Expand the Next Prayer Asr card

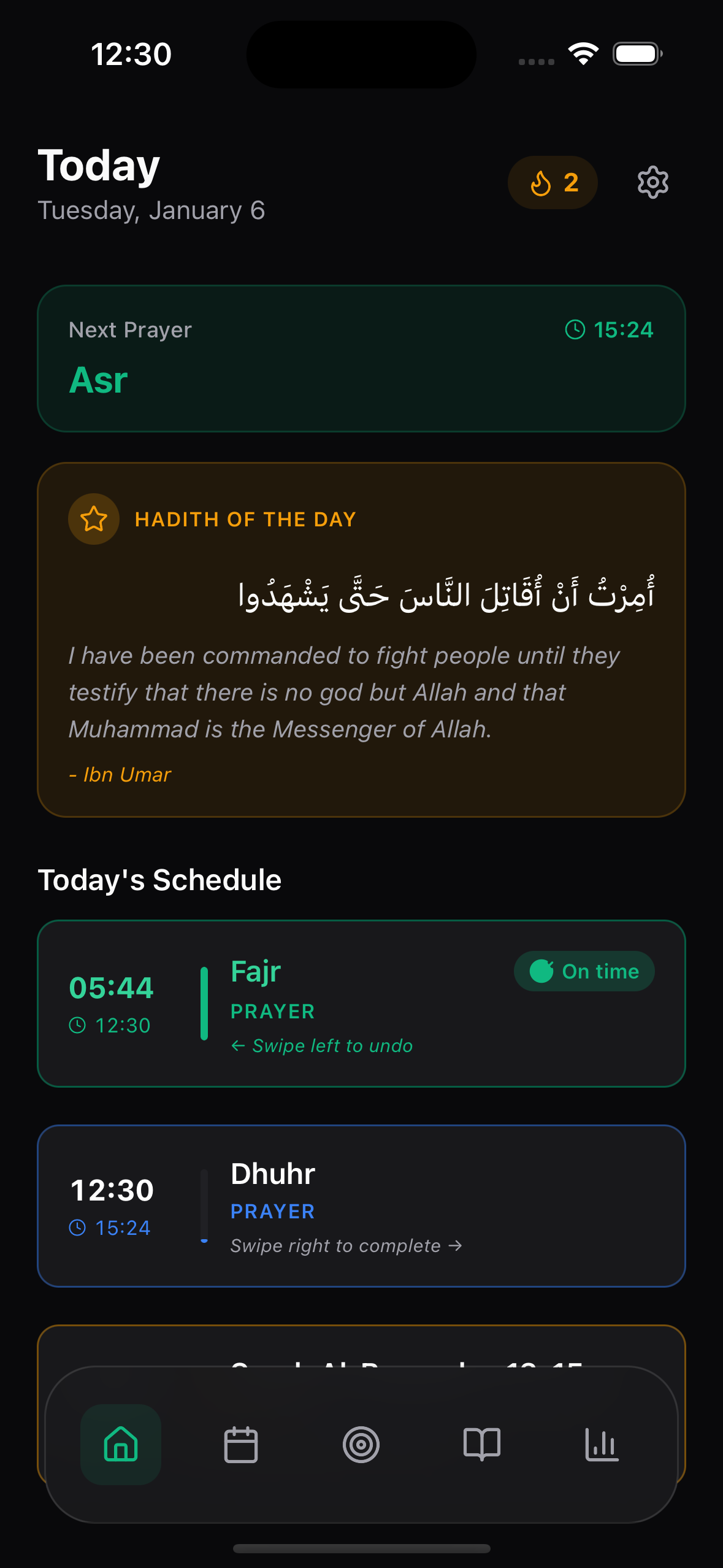tap(361, 356)
